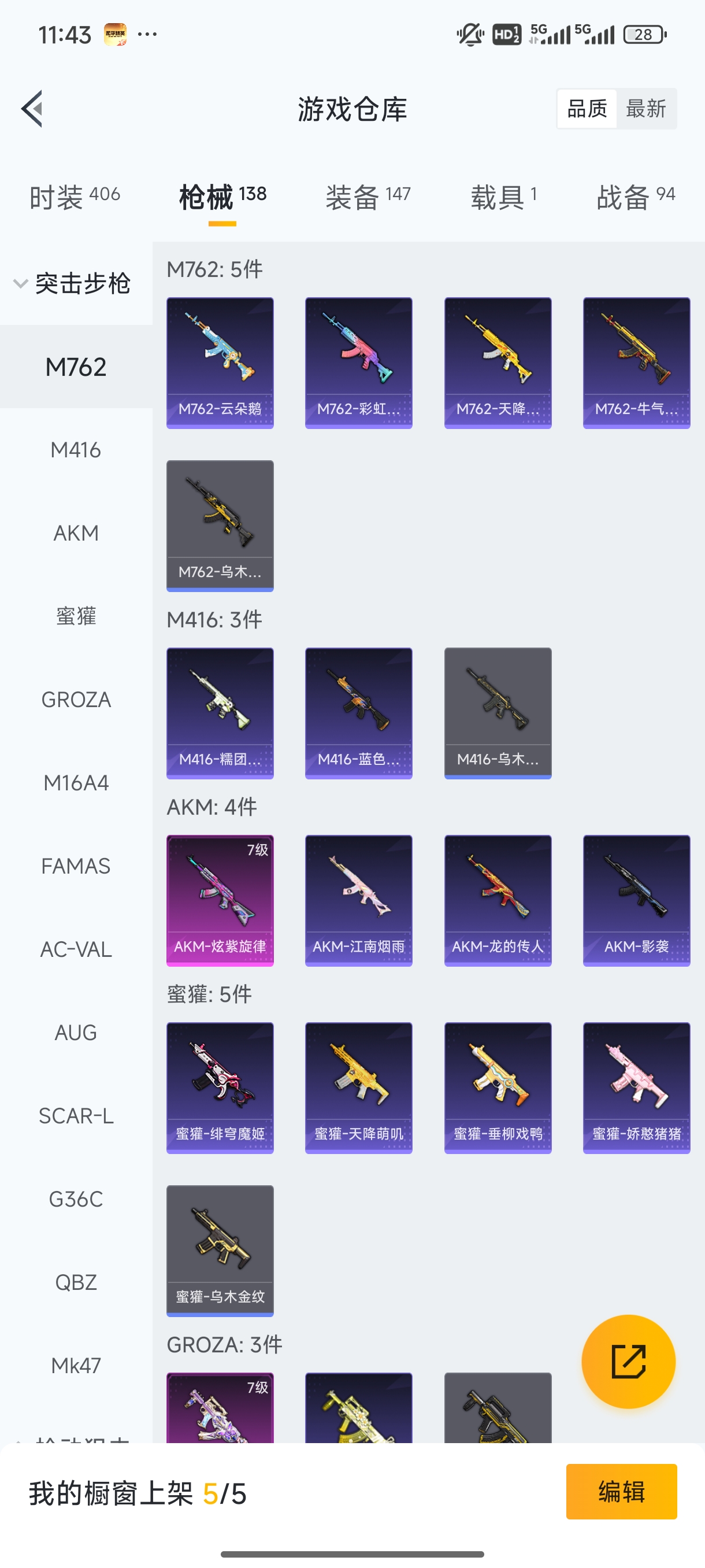Tap the orange floating share button
The image size is (705, 1568).
point(628,1361)
